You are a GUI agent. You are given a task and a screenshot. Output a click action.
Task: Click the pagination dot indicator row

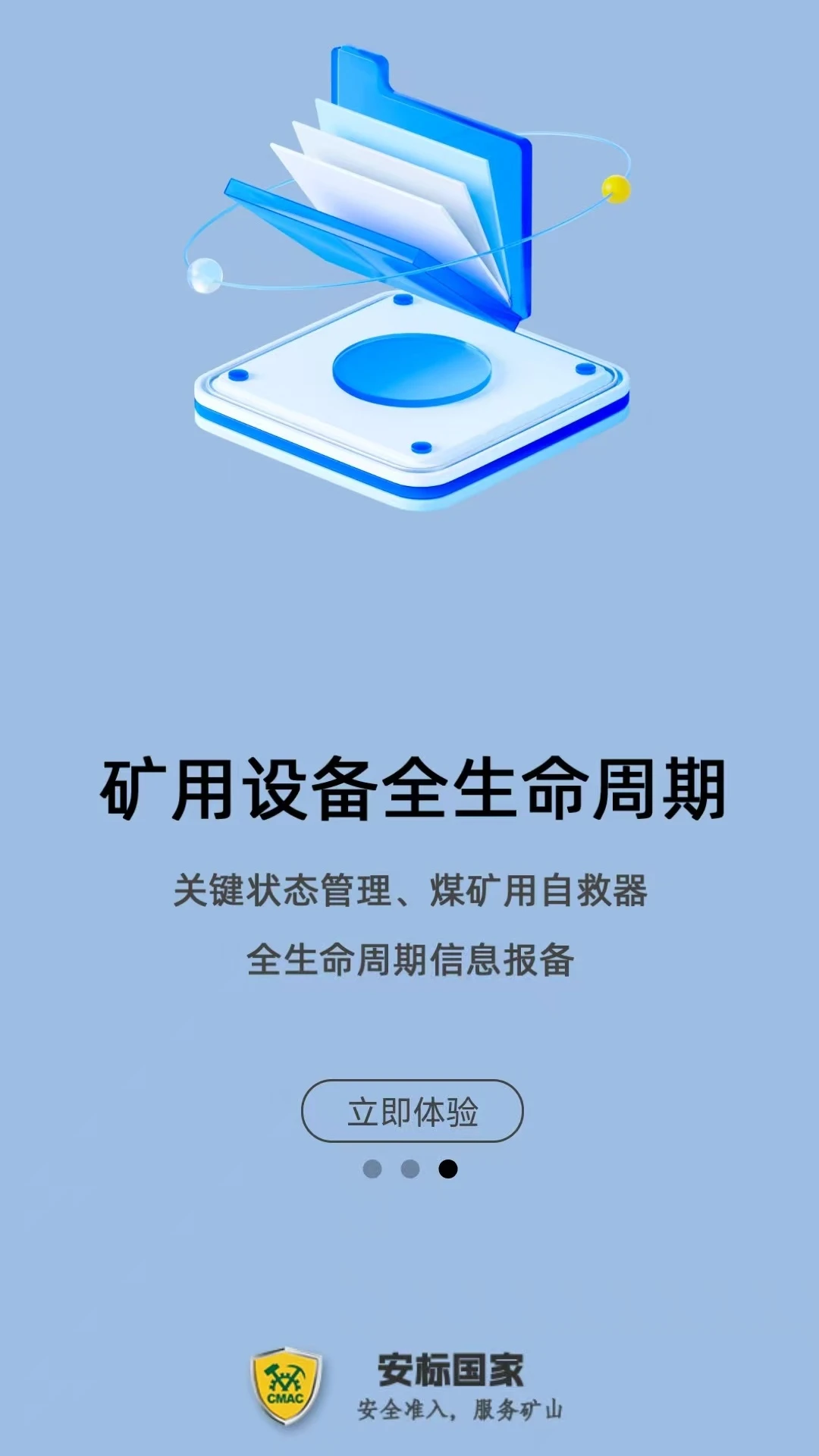click(409, 1169)
